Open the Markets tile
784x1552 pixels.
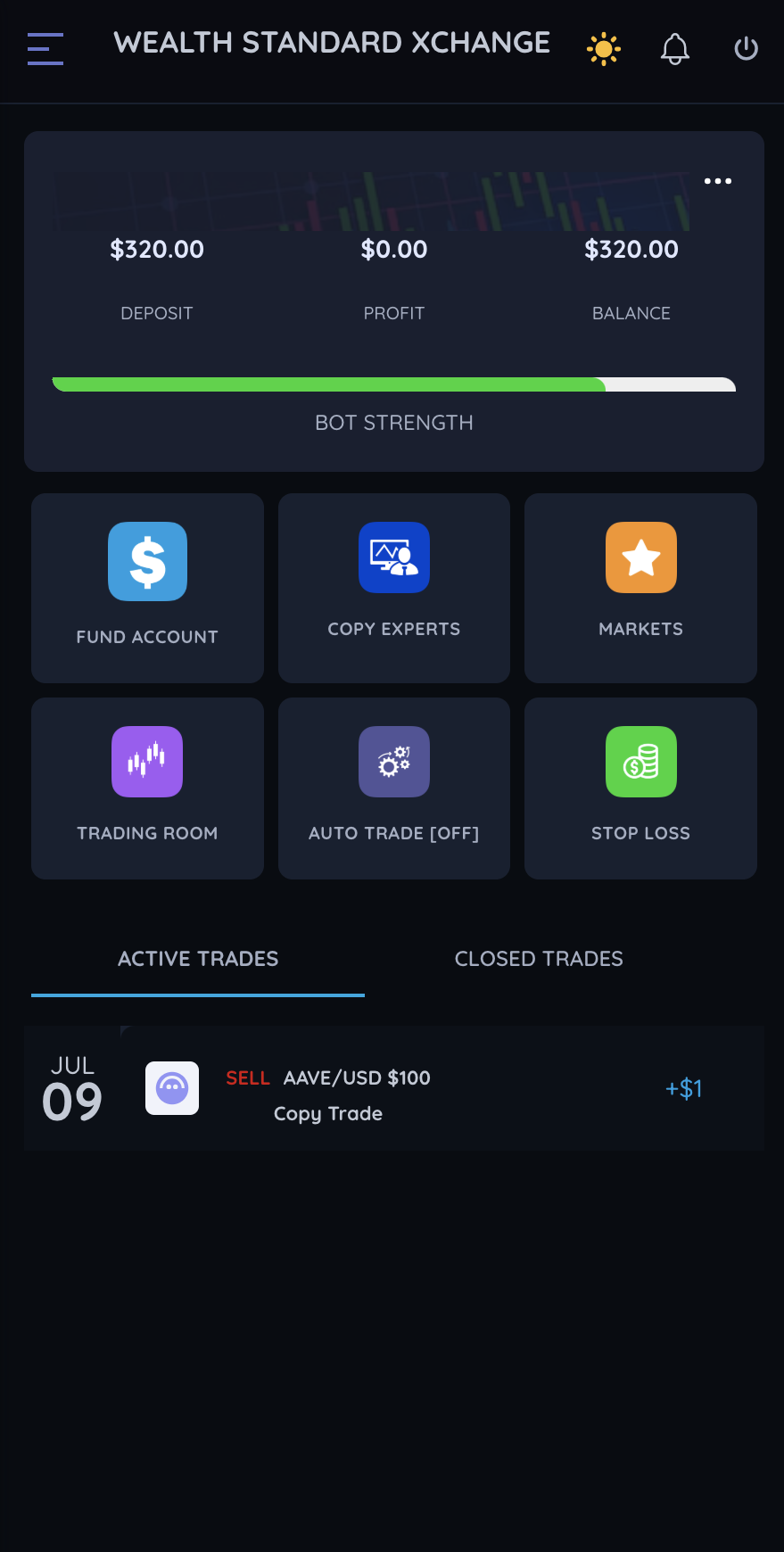pos(640,588)
